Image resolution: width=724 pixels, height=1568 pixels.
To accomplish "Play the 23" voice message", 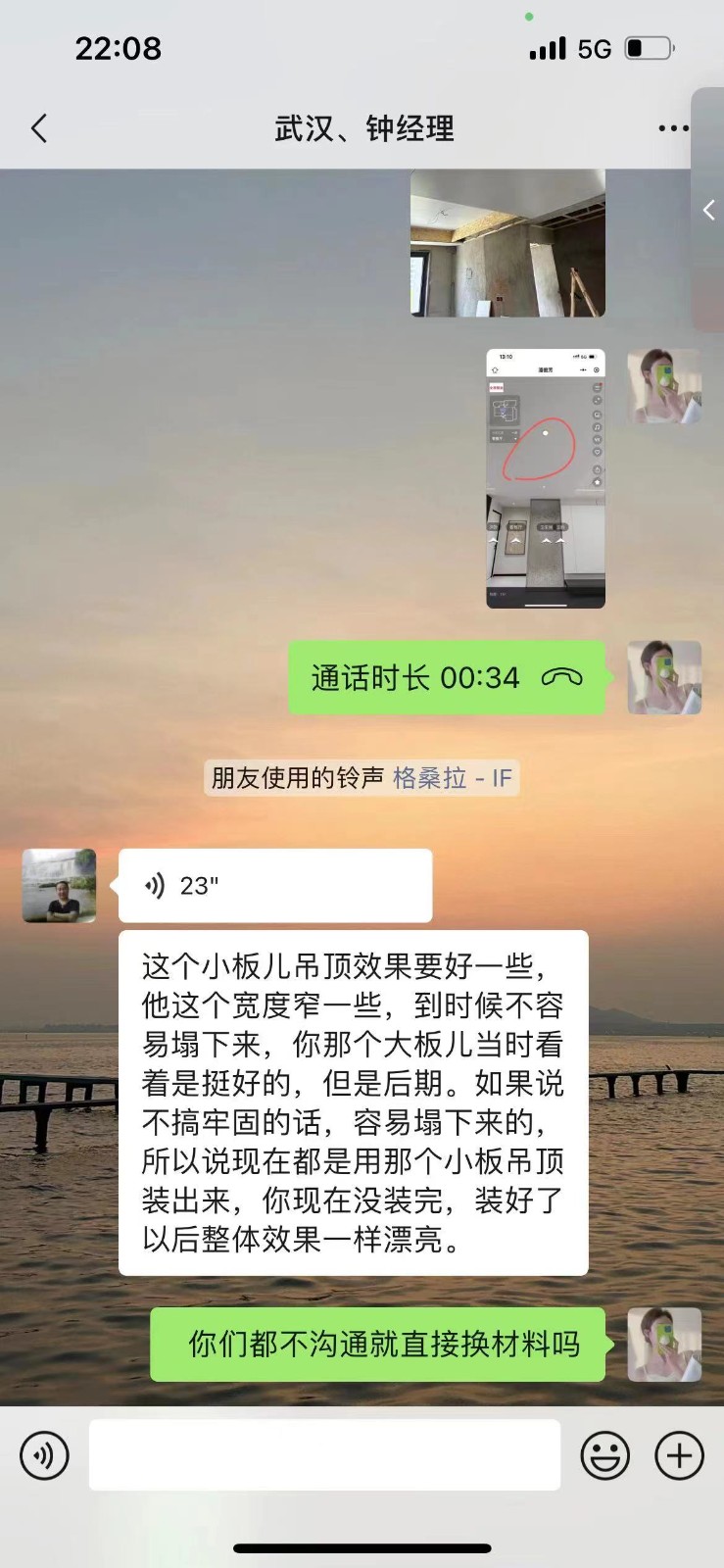I will [274, 886].
